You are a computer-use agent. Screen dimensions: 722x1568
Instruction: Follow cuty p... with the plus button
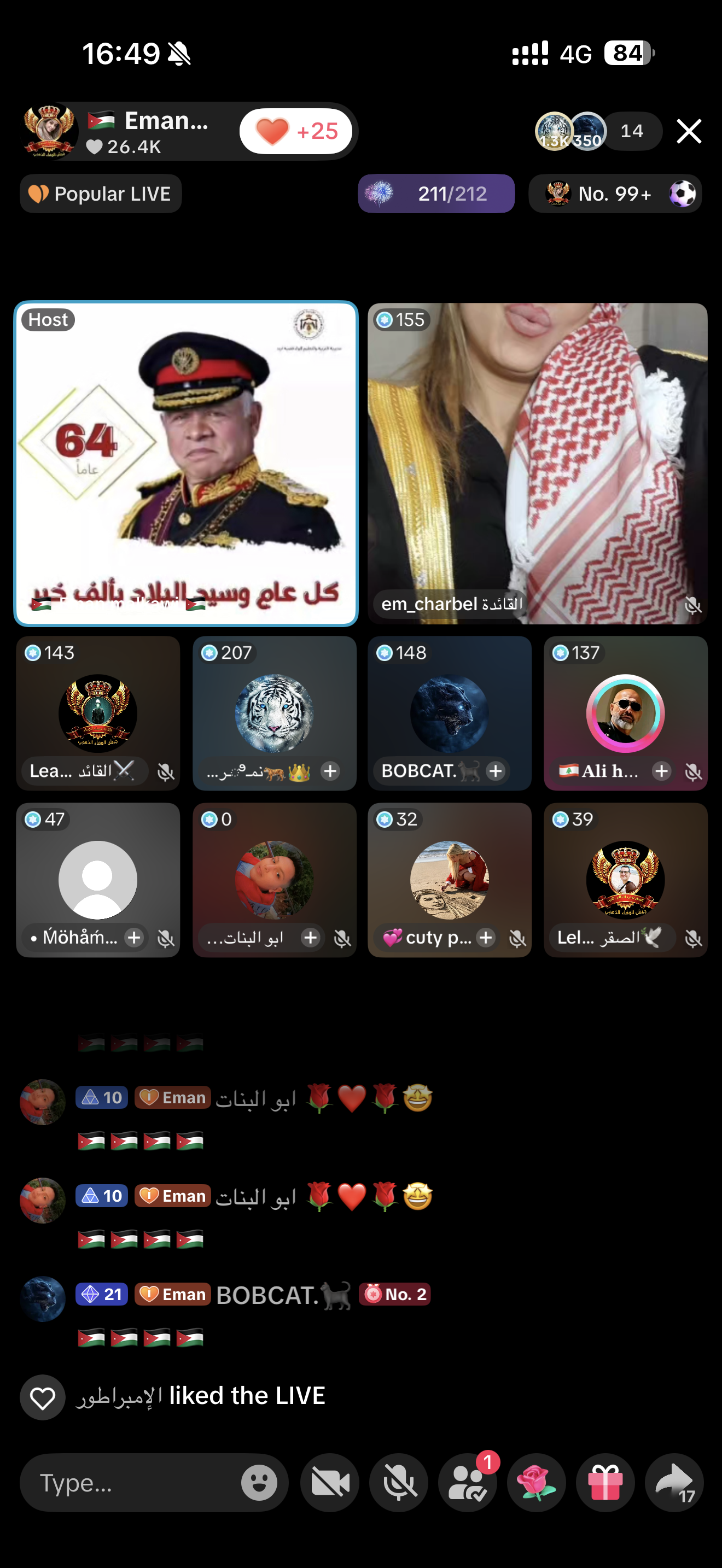[x=486, y=938]
